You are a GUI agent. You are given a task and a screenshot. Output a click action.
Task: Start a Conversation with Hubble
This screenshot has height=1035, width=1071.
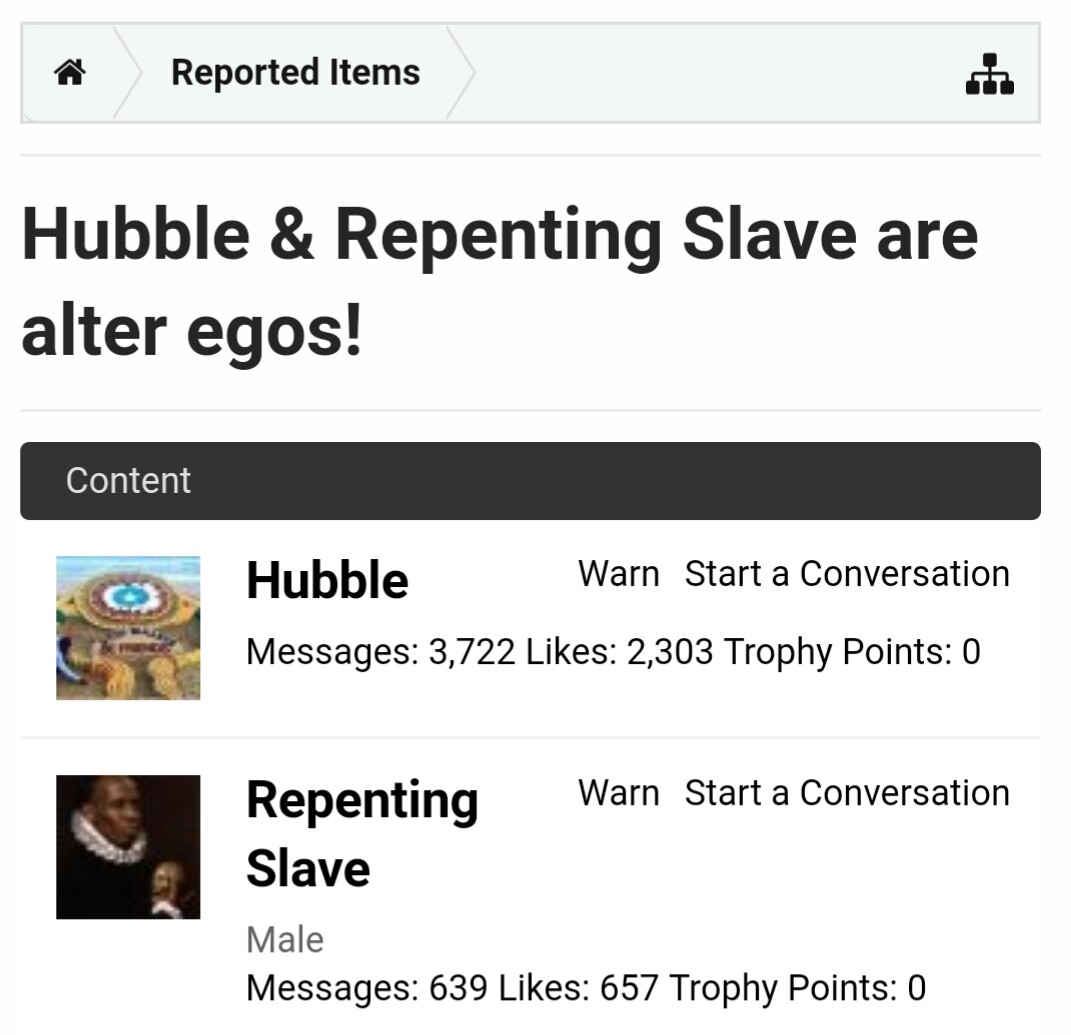846,574
